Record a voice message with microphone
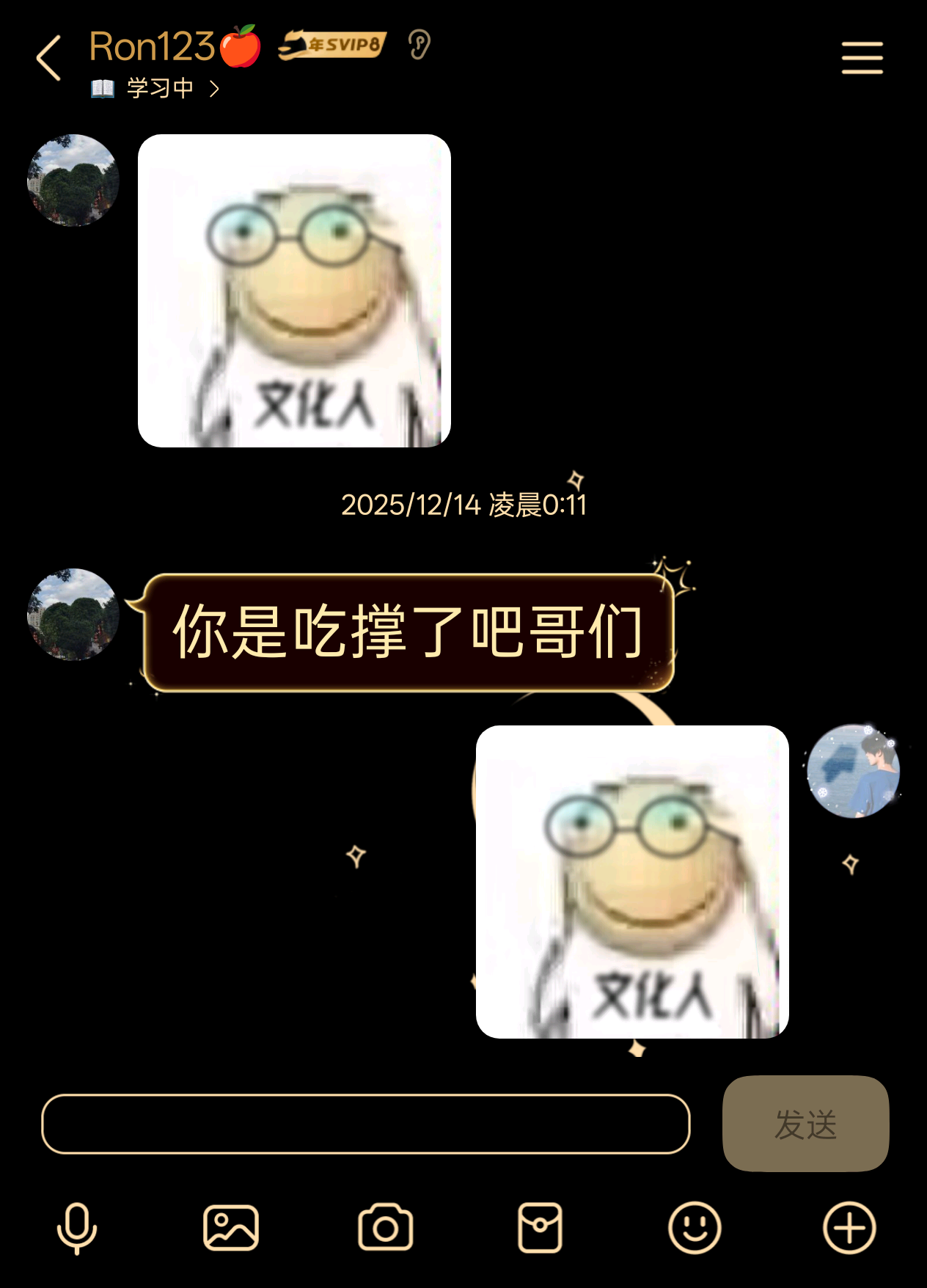Image resolution: width=927 pixels, height=1288 pixels. pos(77,1227)
